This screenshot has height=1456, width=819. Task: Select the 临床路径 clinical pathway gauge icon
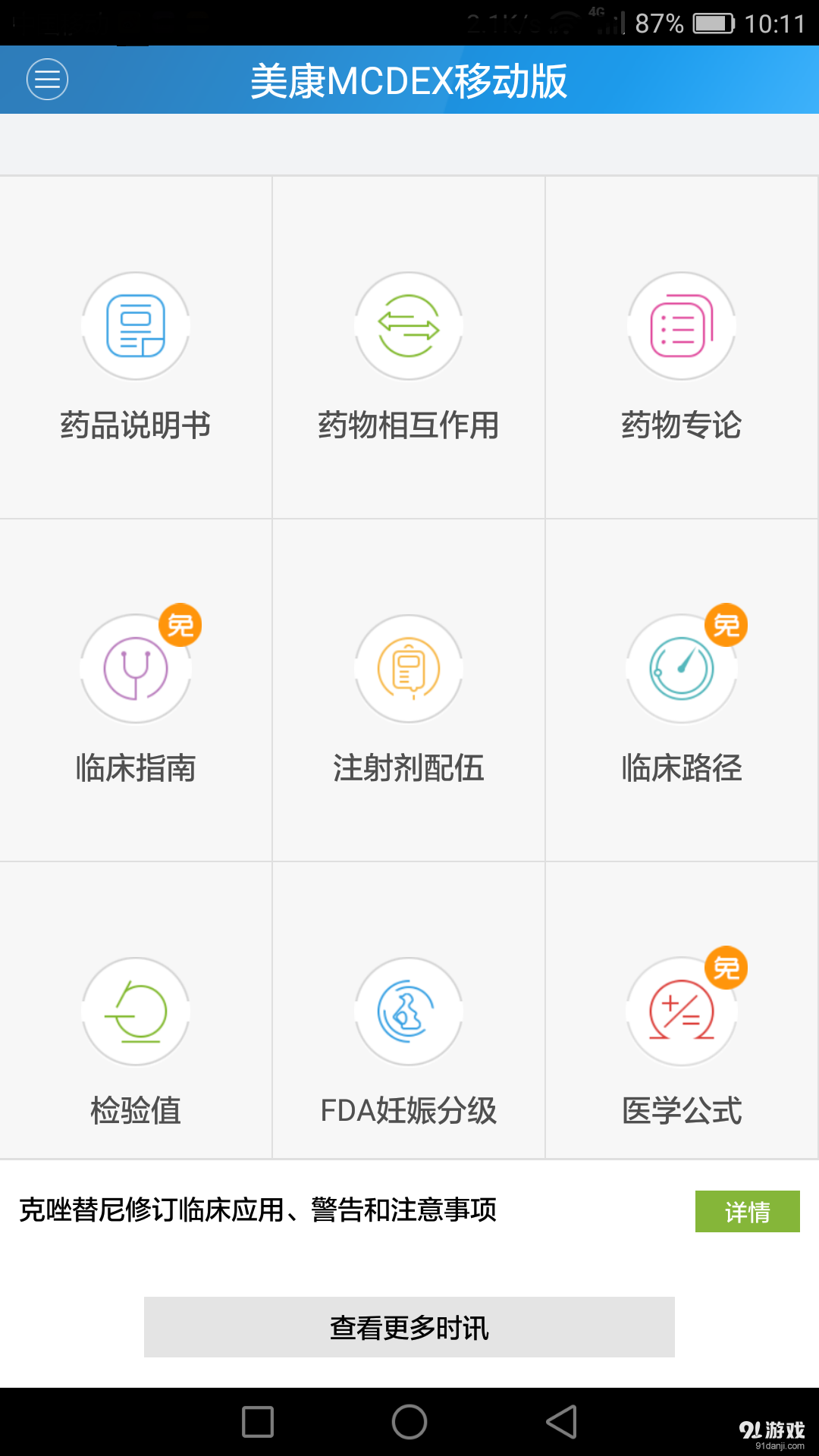click(681, 669)
